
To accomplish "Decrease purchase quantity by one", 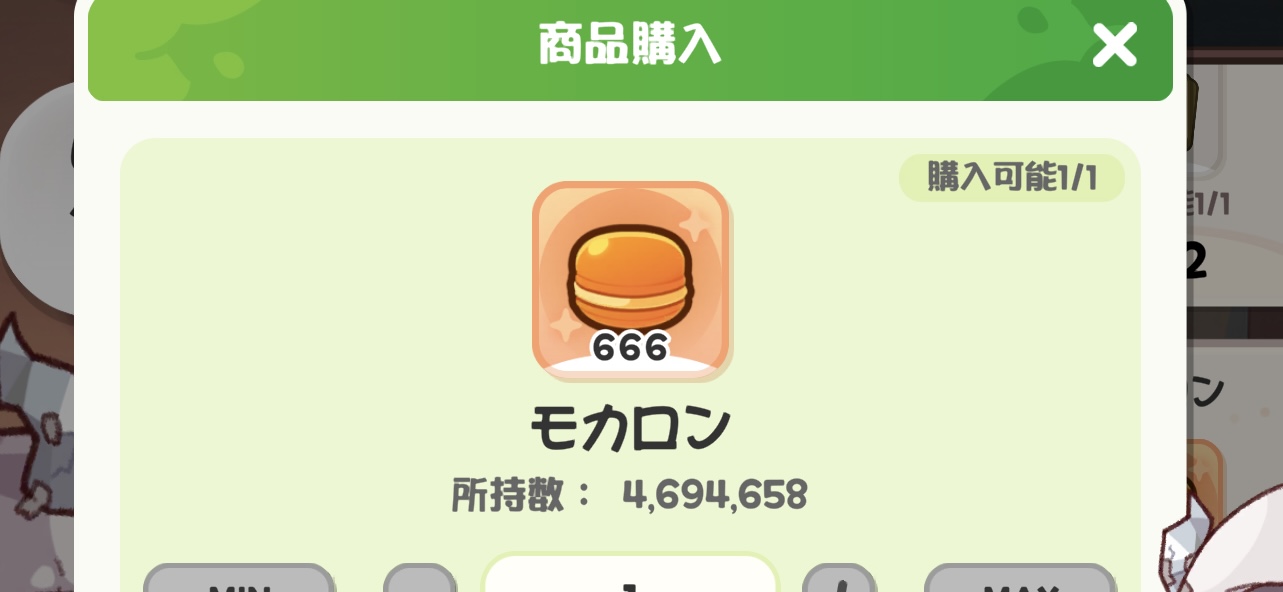I will (x=420, y=580).
